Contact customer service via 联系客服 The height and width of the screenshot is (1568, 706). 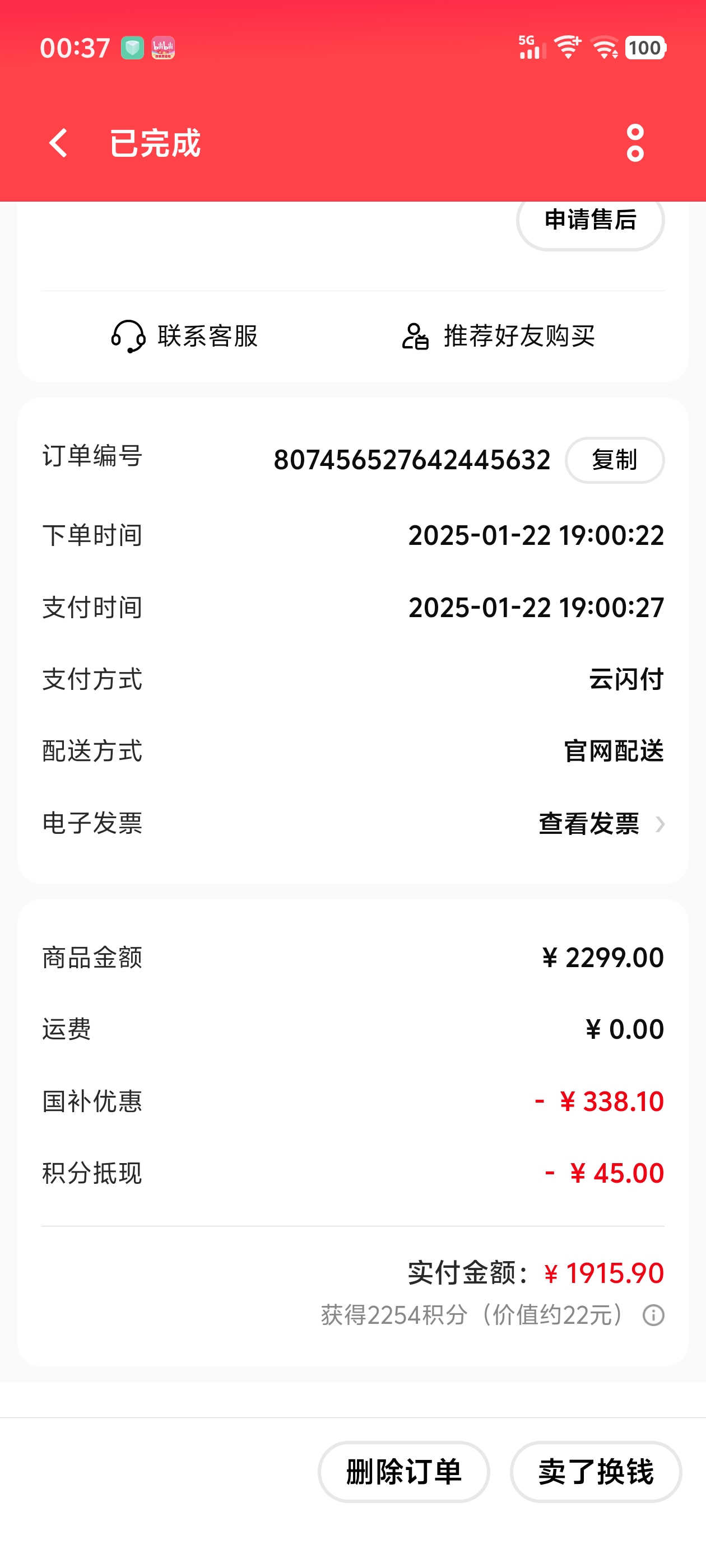(184, 336)
